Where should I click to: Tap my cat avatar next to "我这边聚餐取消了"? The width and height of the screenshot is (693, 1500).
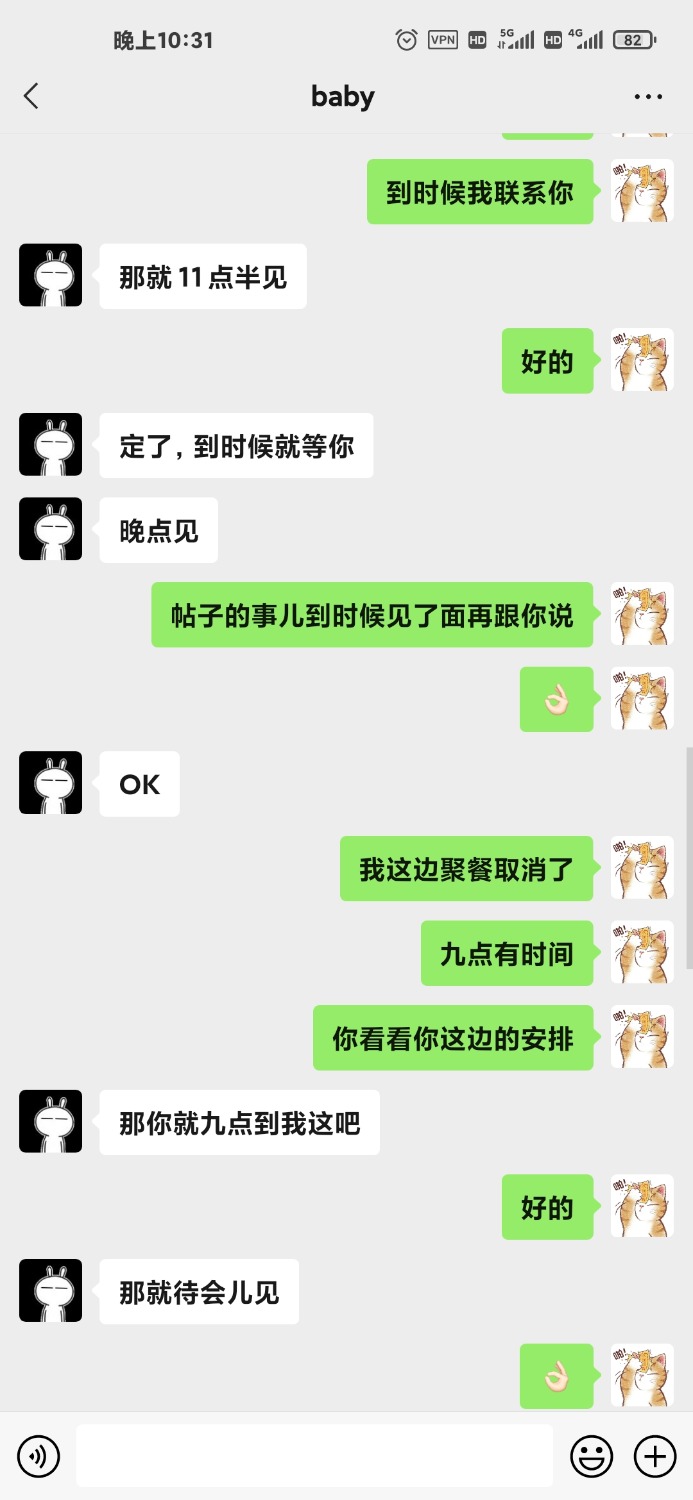click(x=642, y=868)
